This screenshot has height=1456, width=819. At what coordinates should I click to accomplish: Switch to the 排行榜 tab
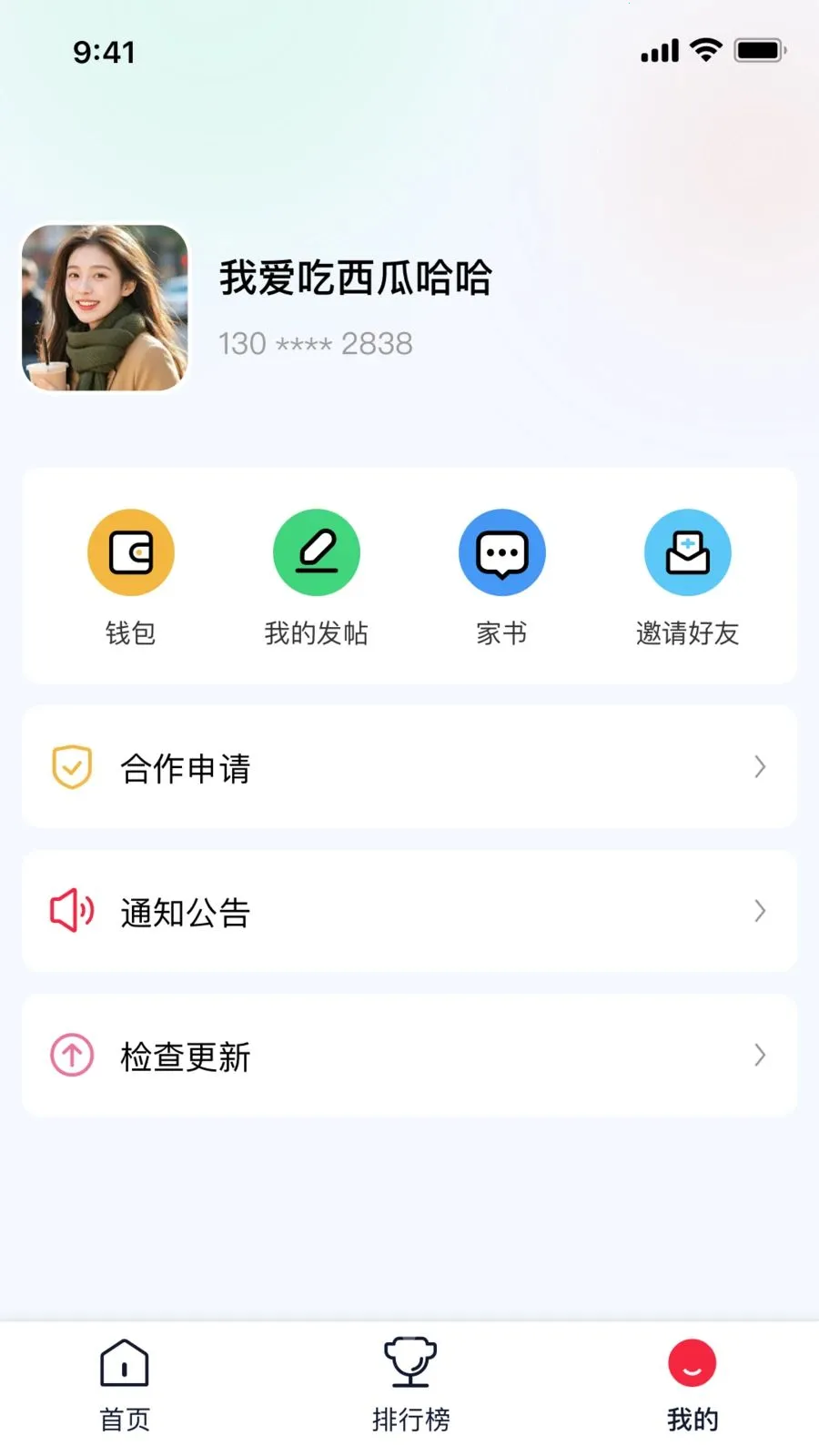(411, 1383)
